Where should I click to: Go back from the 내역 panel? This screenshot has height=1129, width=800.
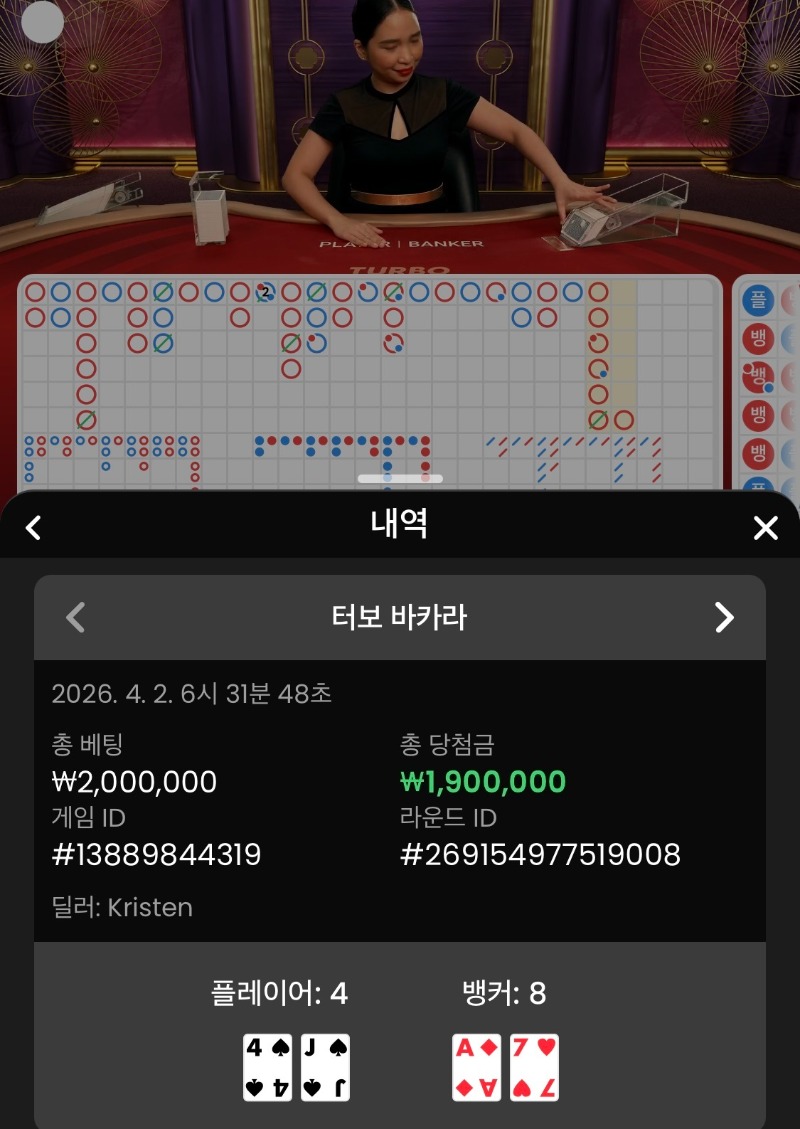[34, 527]
